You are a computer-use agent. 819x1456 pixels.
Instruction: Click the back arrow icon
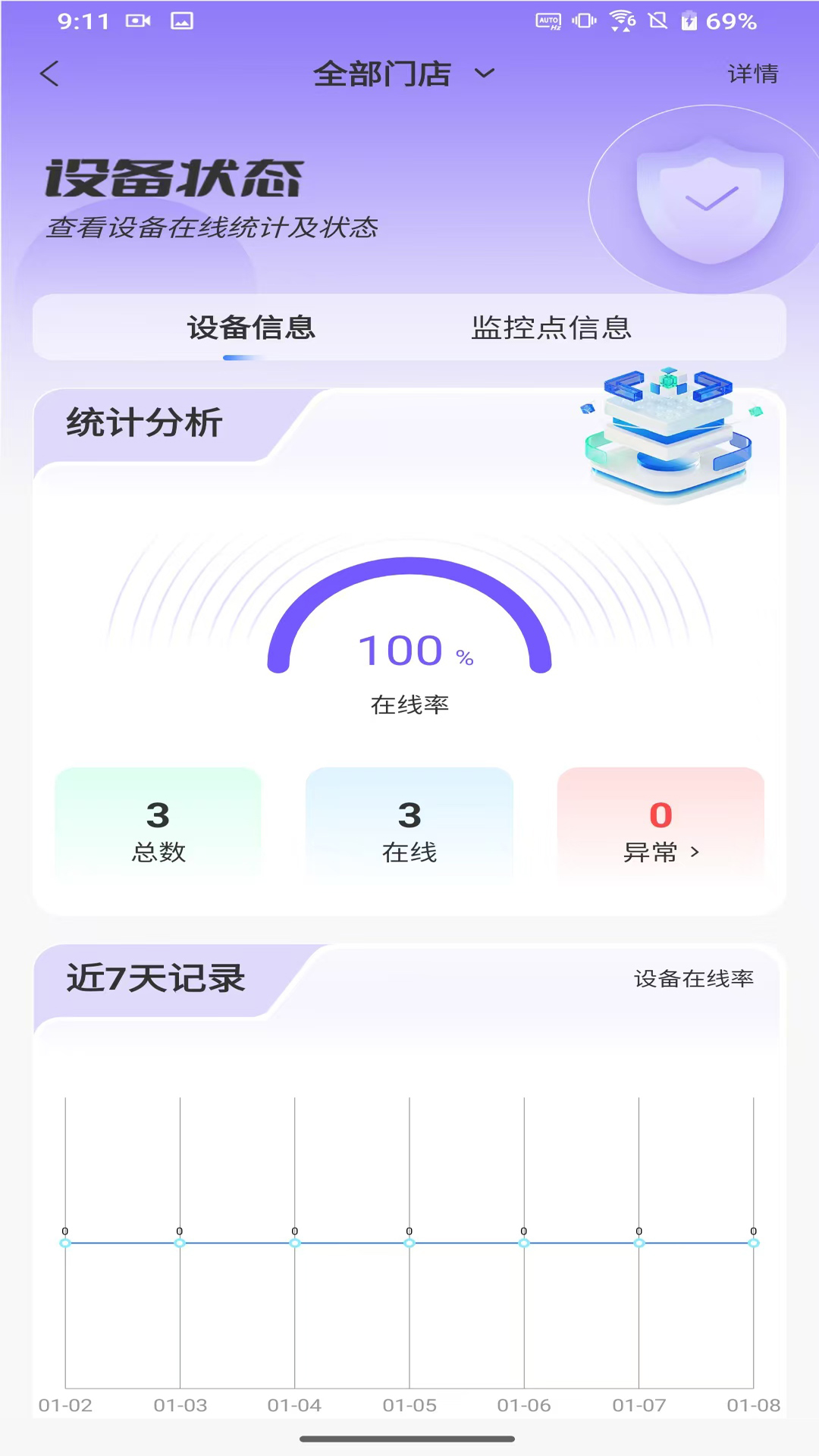pos(49,73)
